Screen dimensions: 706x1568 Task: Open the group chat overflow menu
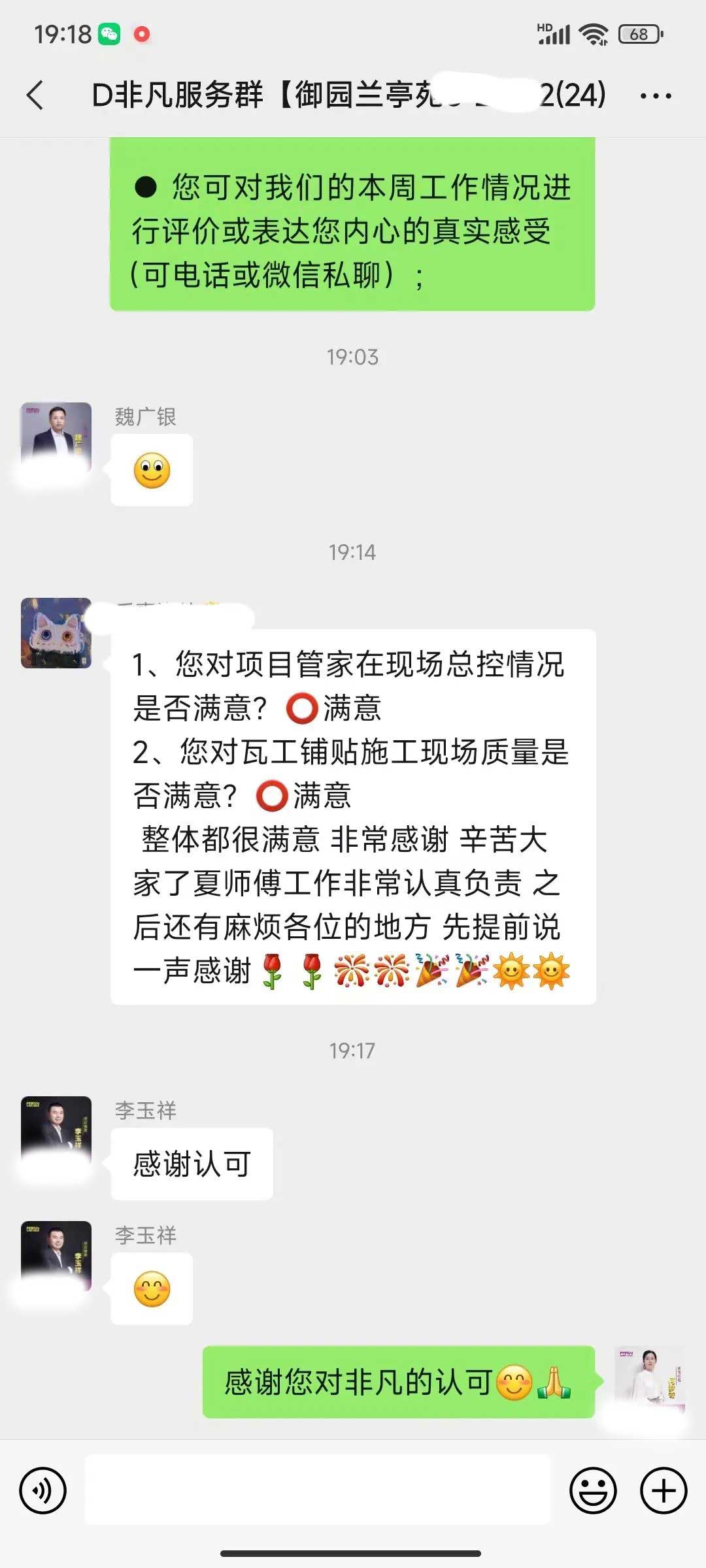click(655, 96)
